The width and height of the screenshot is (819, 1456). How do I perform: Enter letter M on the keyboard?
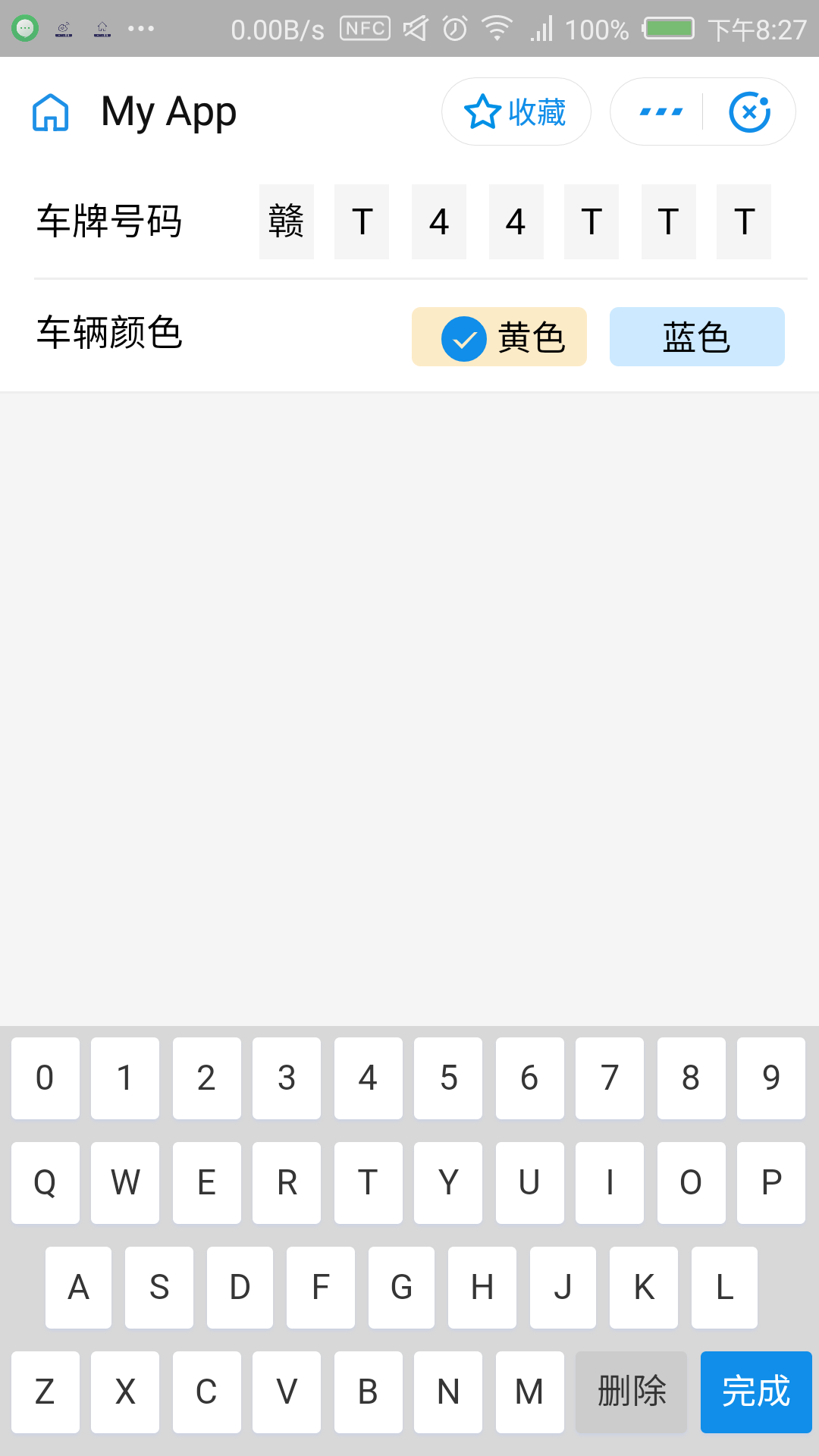point(529,1392)
